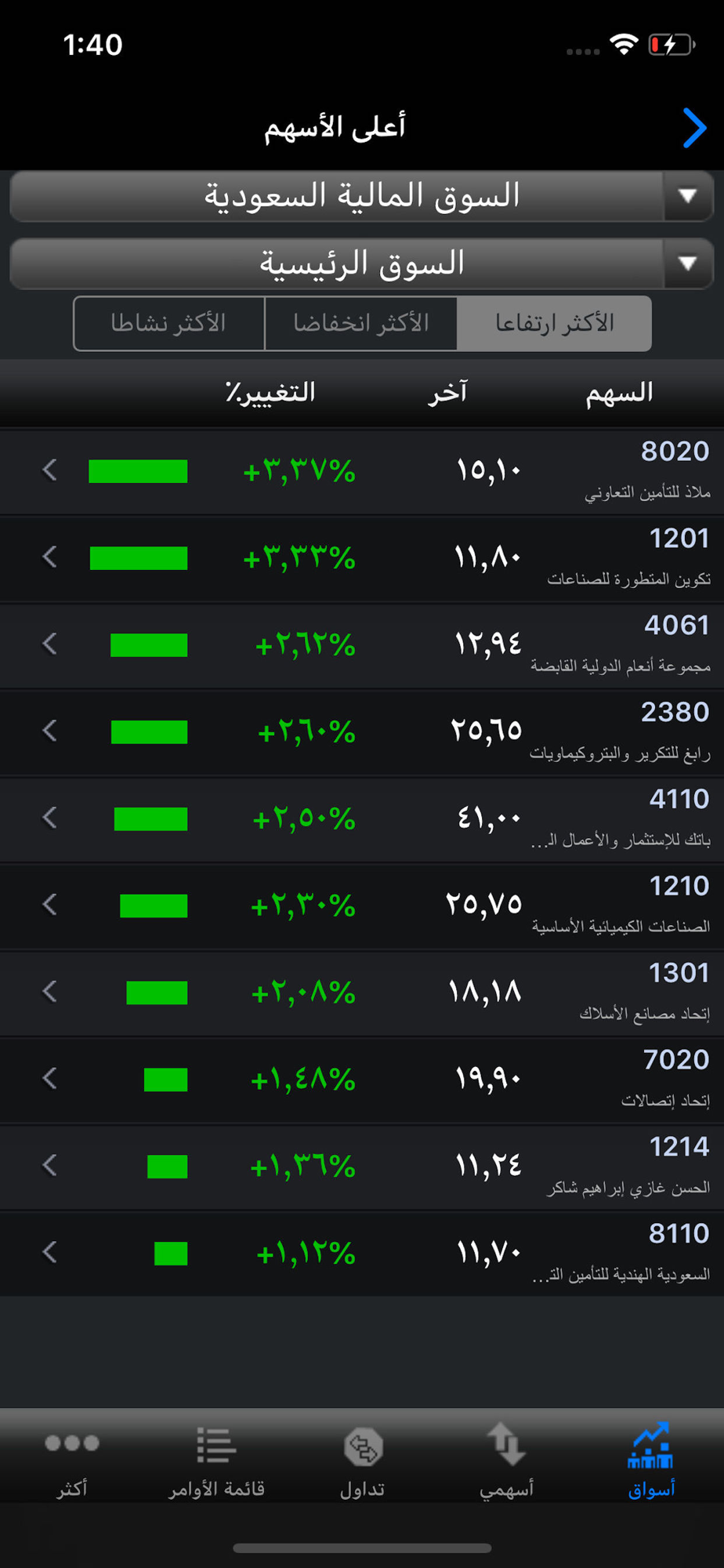Select the الأكثر ارتفاعا tab
The height and width of the screenshot is (1568, 724).
click(x=555, y=323)
